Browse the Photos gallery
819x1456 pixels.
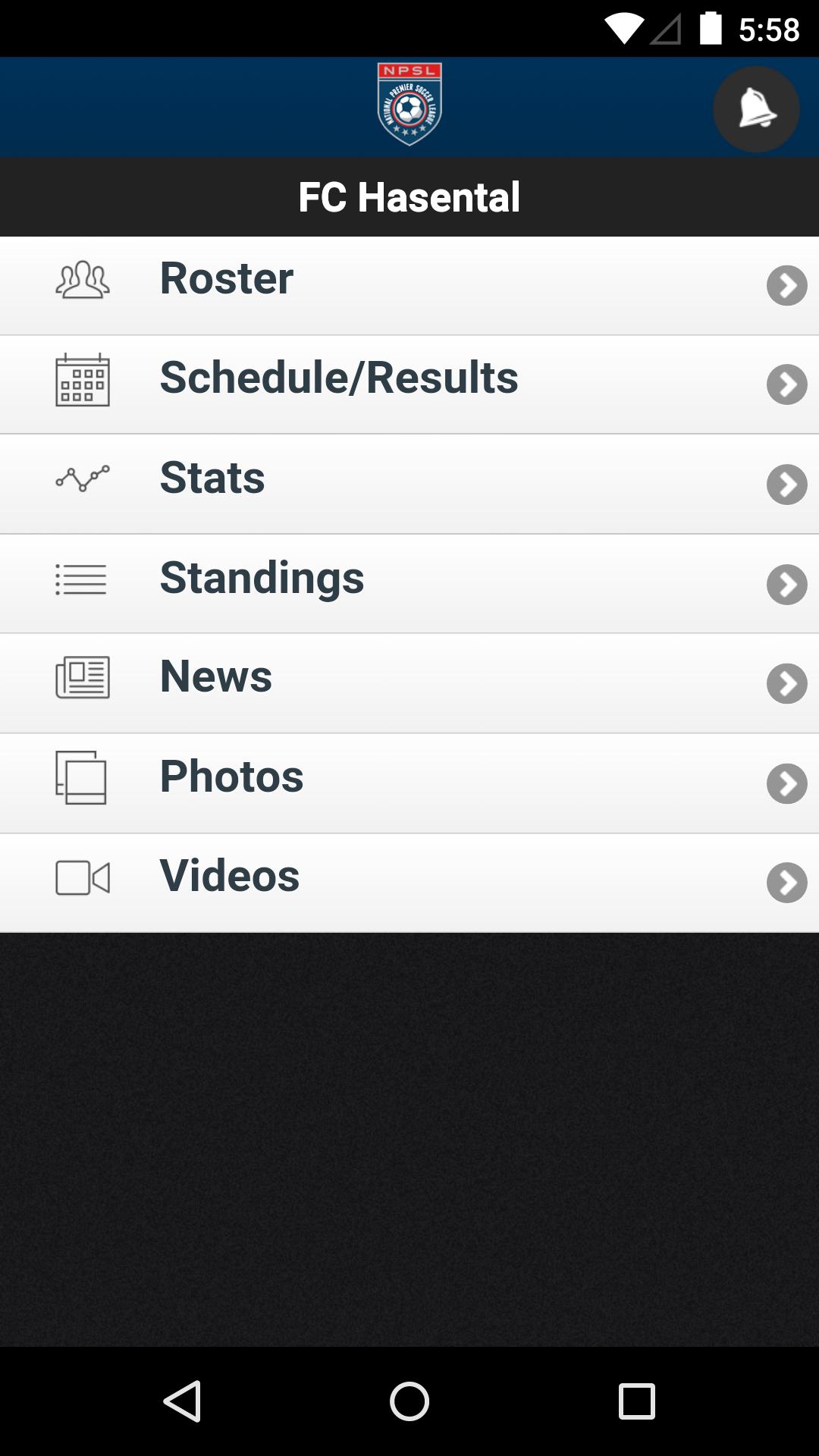tap(409, 783)
